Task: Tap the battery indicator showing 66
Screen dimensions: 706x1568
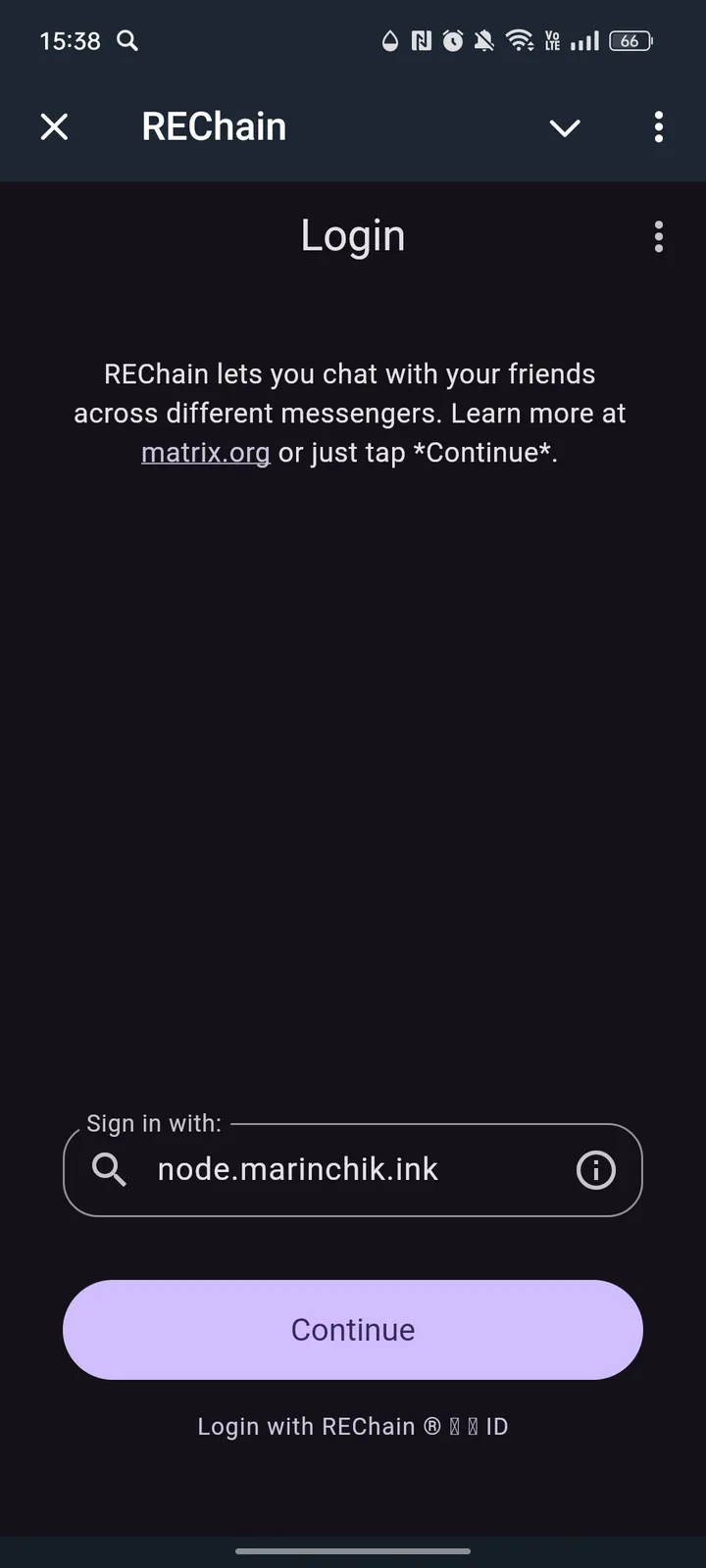Action: coord(630,41)
